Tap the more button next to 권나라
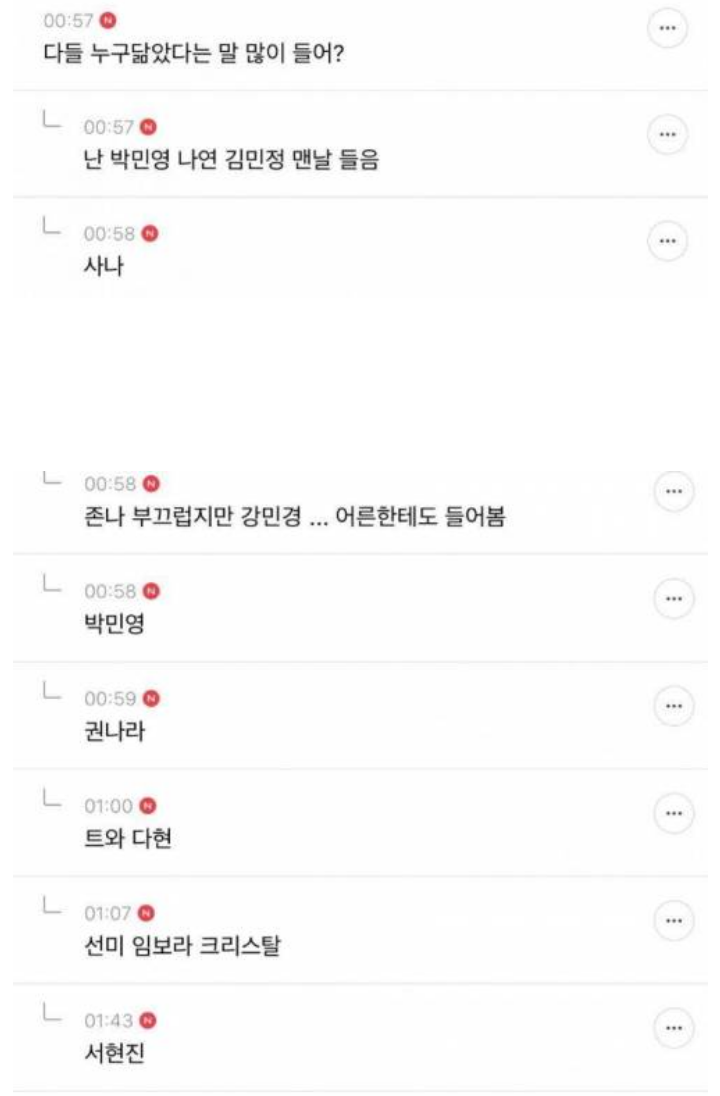Image resolution: width=720 pixels, height=1096 pixels. pos(673,705)
